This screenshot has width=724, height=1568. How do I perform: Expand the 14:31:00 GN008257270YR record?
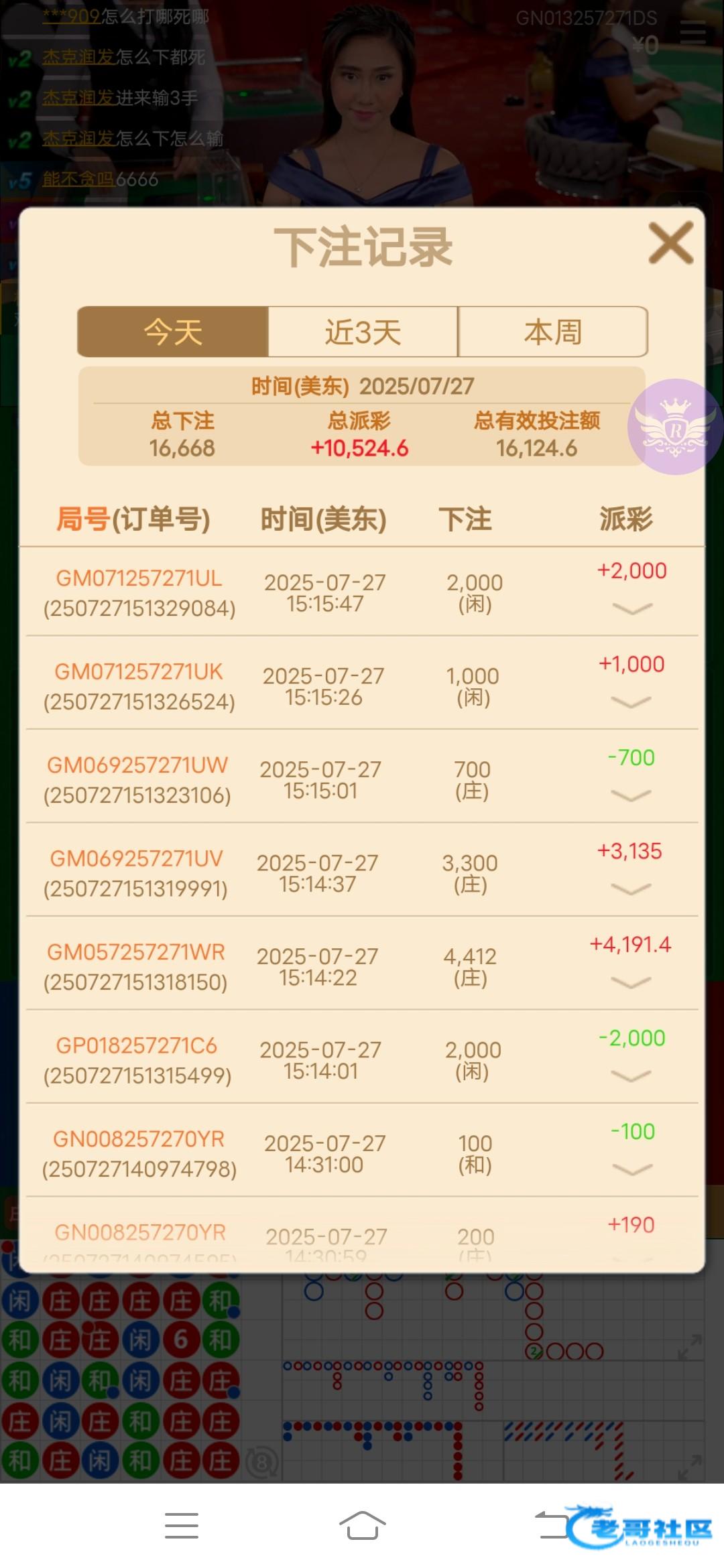coord(631,1169)
